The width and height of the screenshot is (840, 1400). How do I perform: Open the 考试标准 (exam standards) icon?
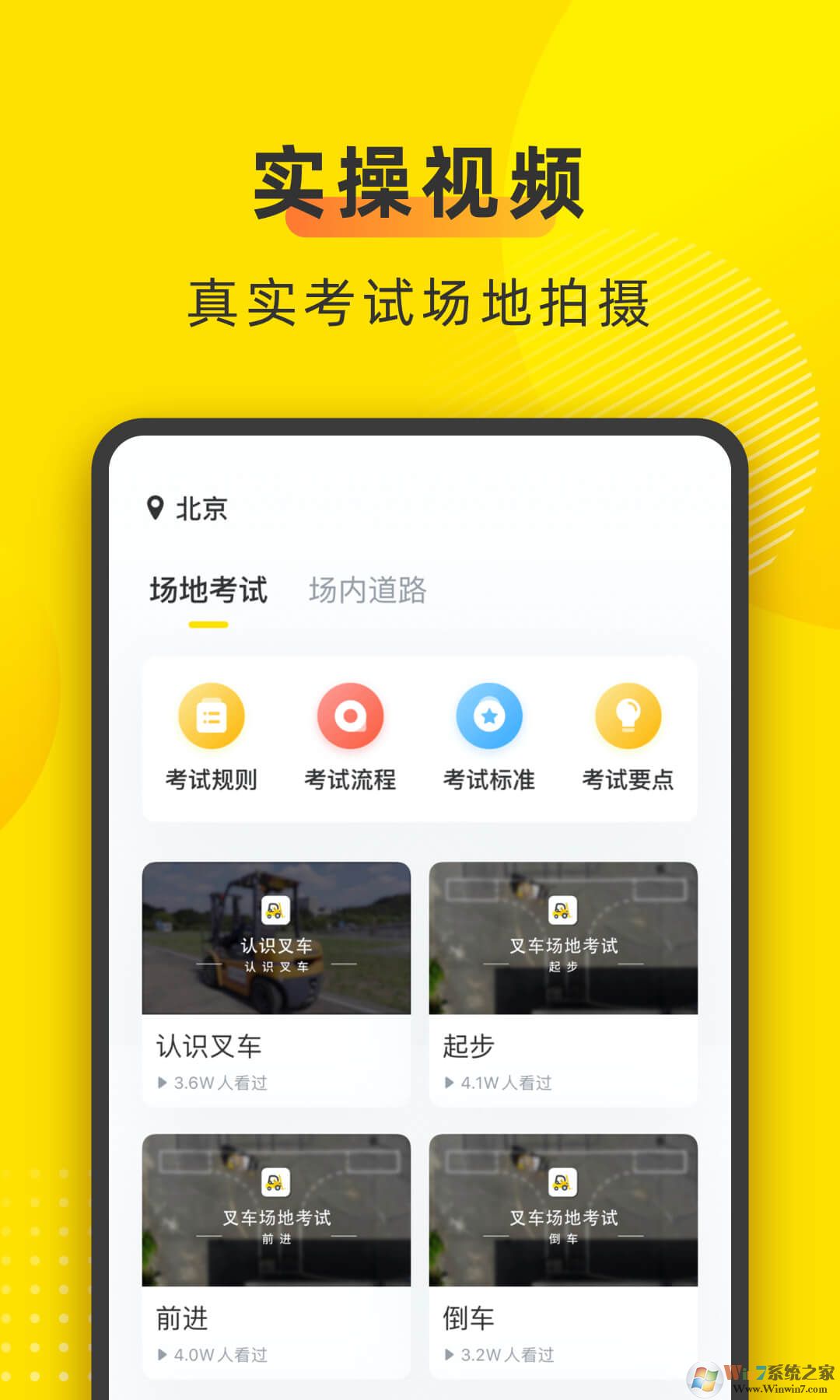point(488,715)
